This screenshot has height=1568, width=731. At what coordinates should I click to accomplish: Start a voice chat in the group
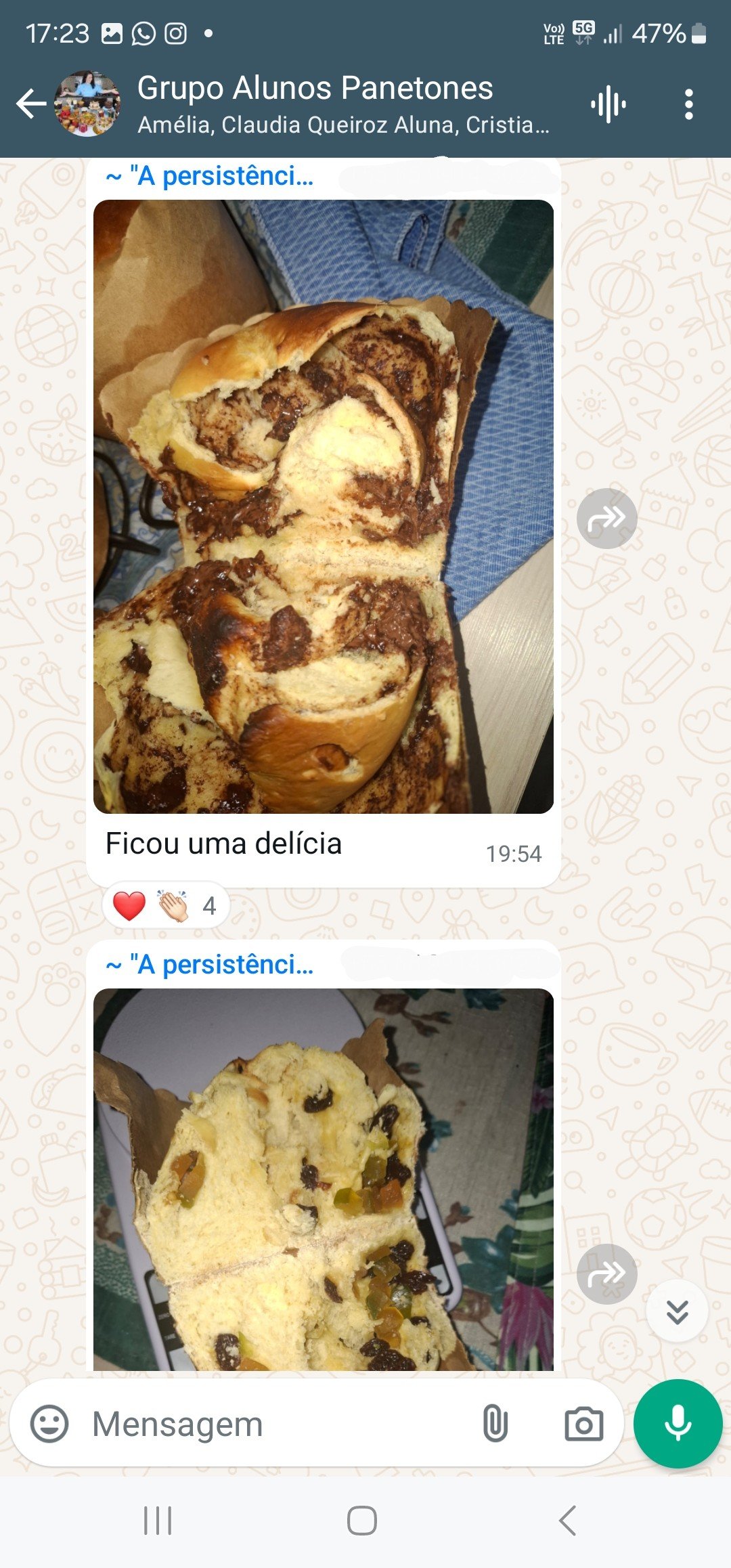[608, 104]
